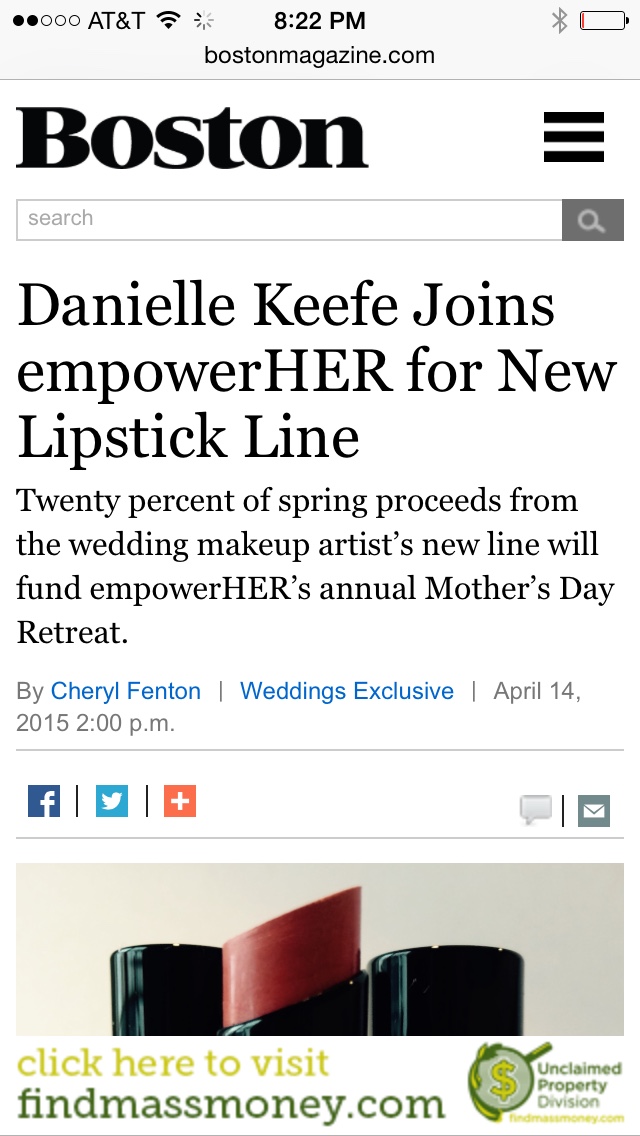The image size is (640, 1136).
Task: Tap the search text field
Action: 288,220
